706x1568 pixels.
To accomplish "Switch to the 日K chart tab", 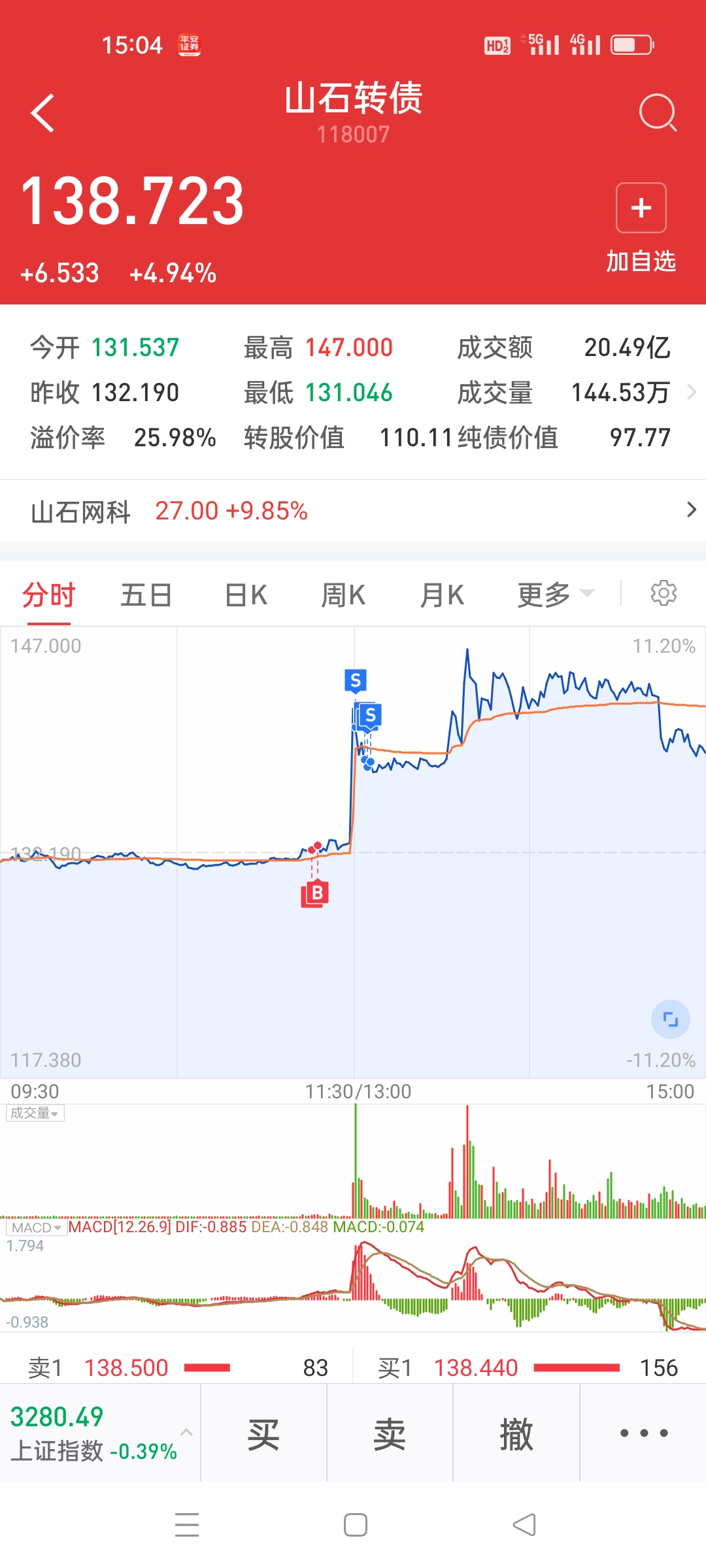I will 246,595.
